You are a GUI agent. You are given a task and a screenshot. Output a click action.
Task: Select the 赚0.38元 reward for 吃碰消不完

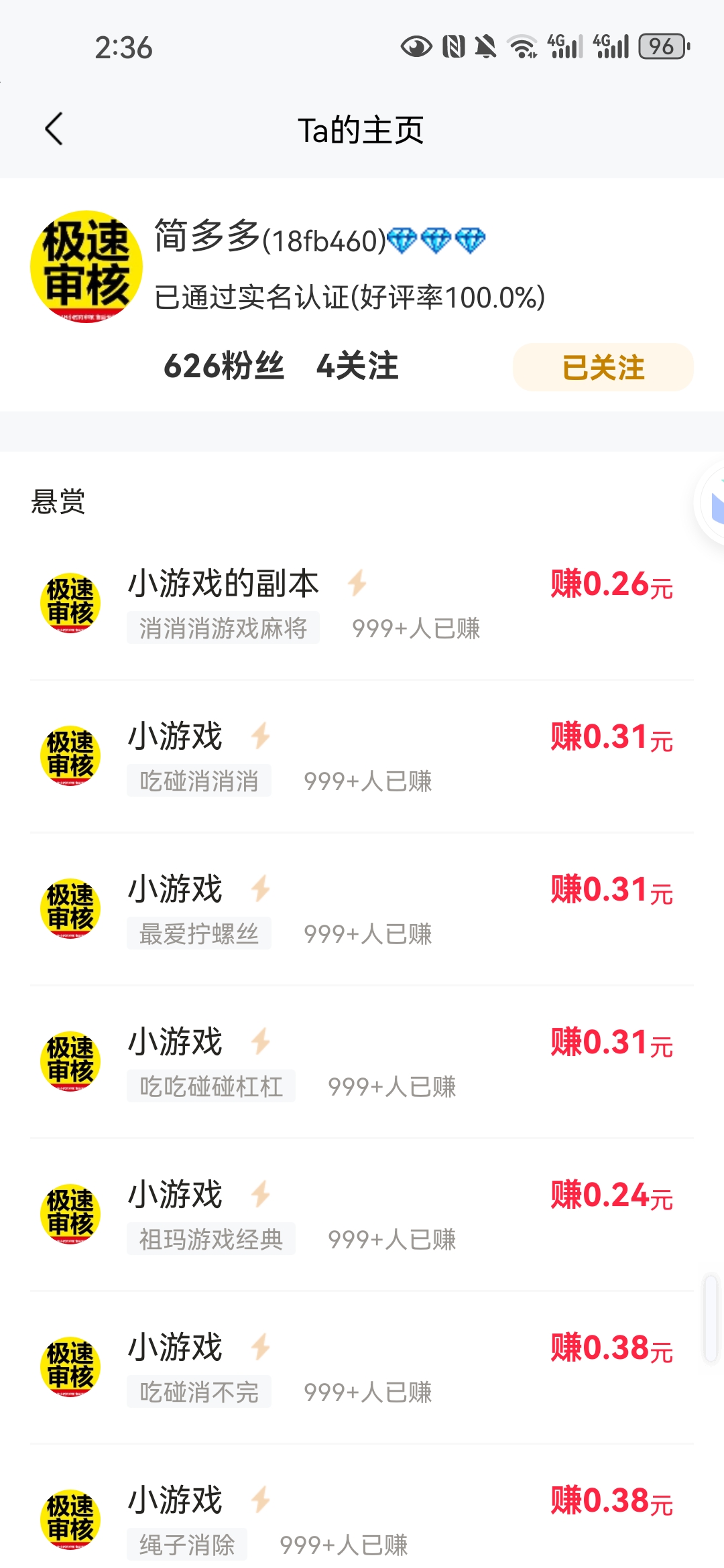click(611, 1350)
